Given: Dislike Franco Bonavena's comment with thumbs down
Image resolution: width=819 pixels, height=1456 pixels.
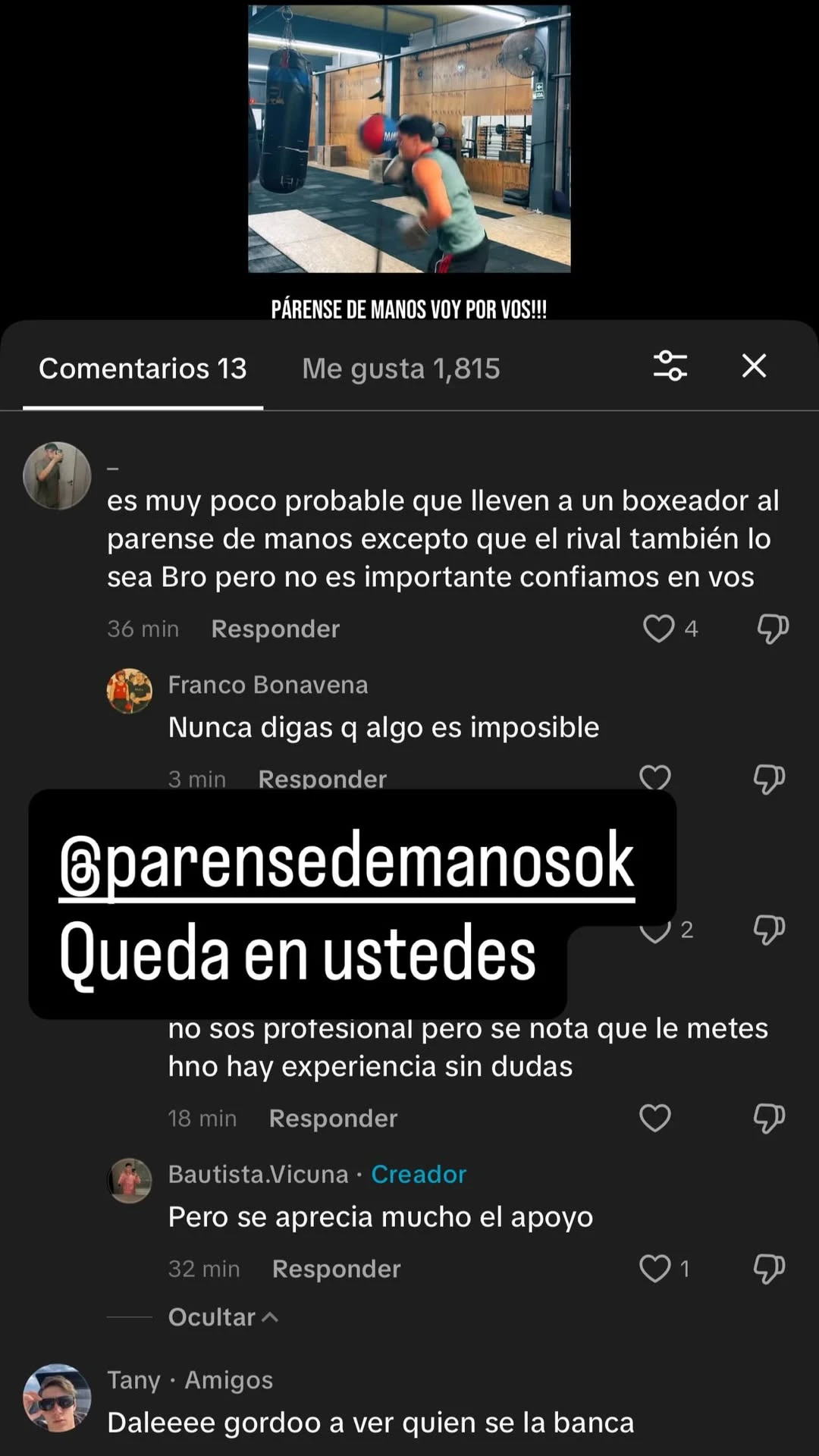Looking at the screenshot, I should [x=769, y=777].
